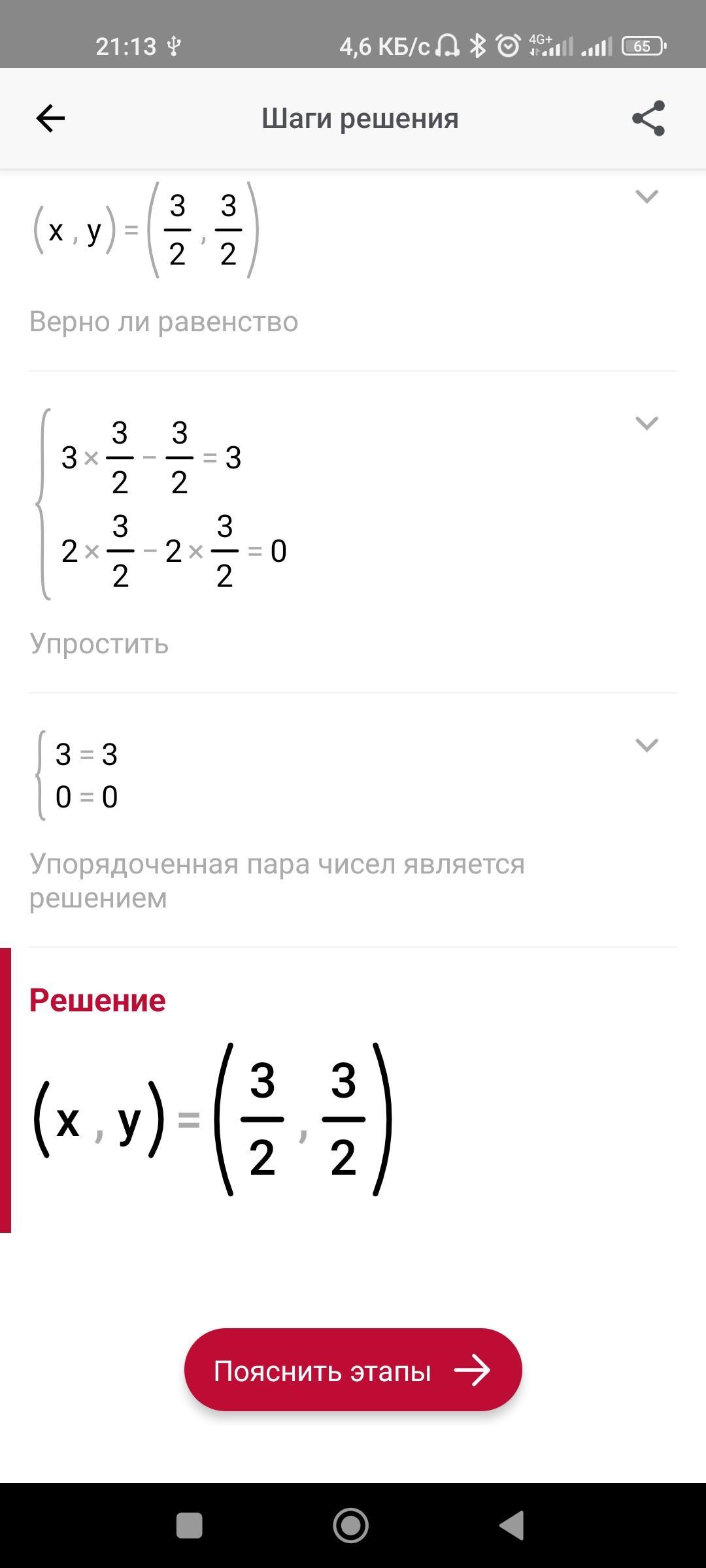Go back from the solution steps screen

coord(50,118)
